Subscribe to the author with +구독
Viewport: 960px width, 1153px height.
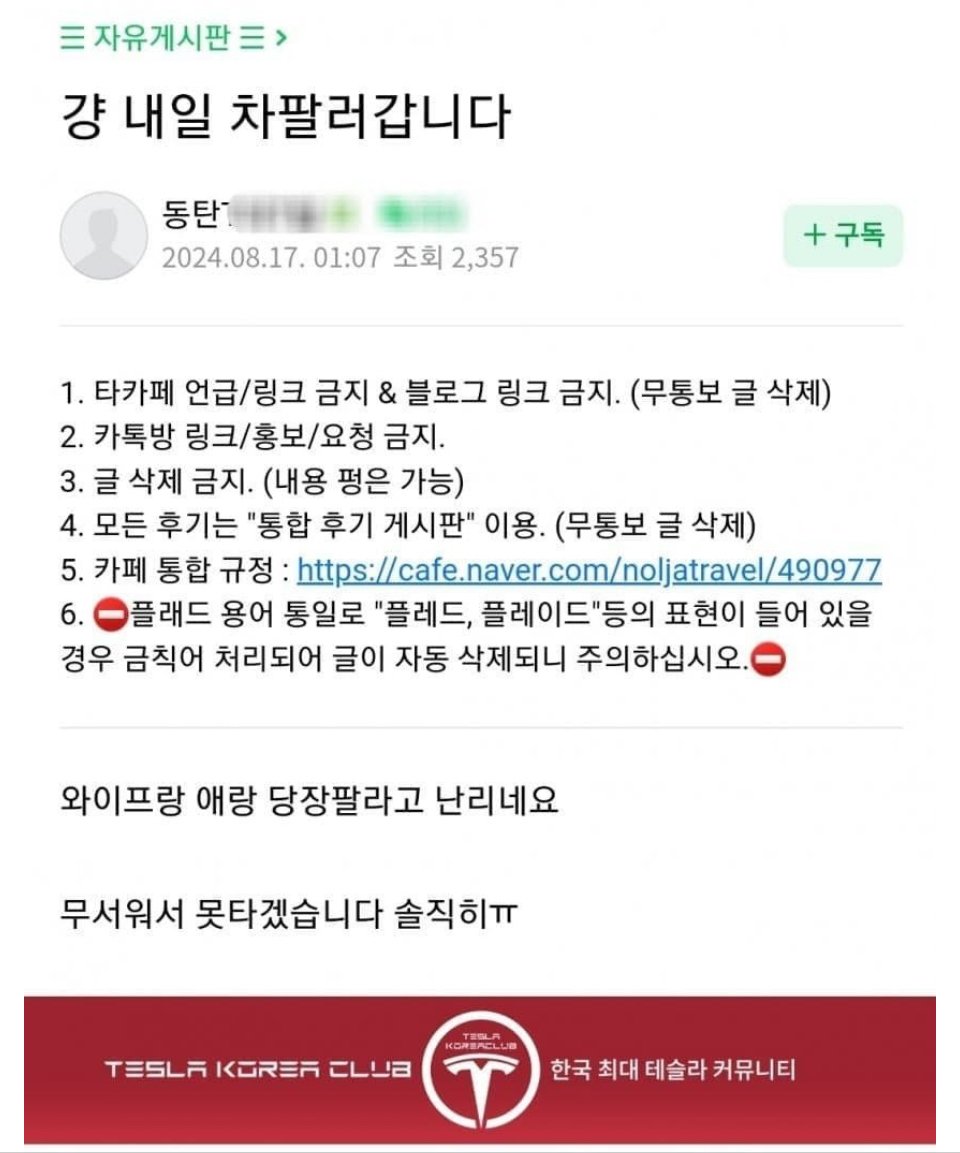point(842,236)
